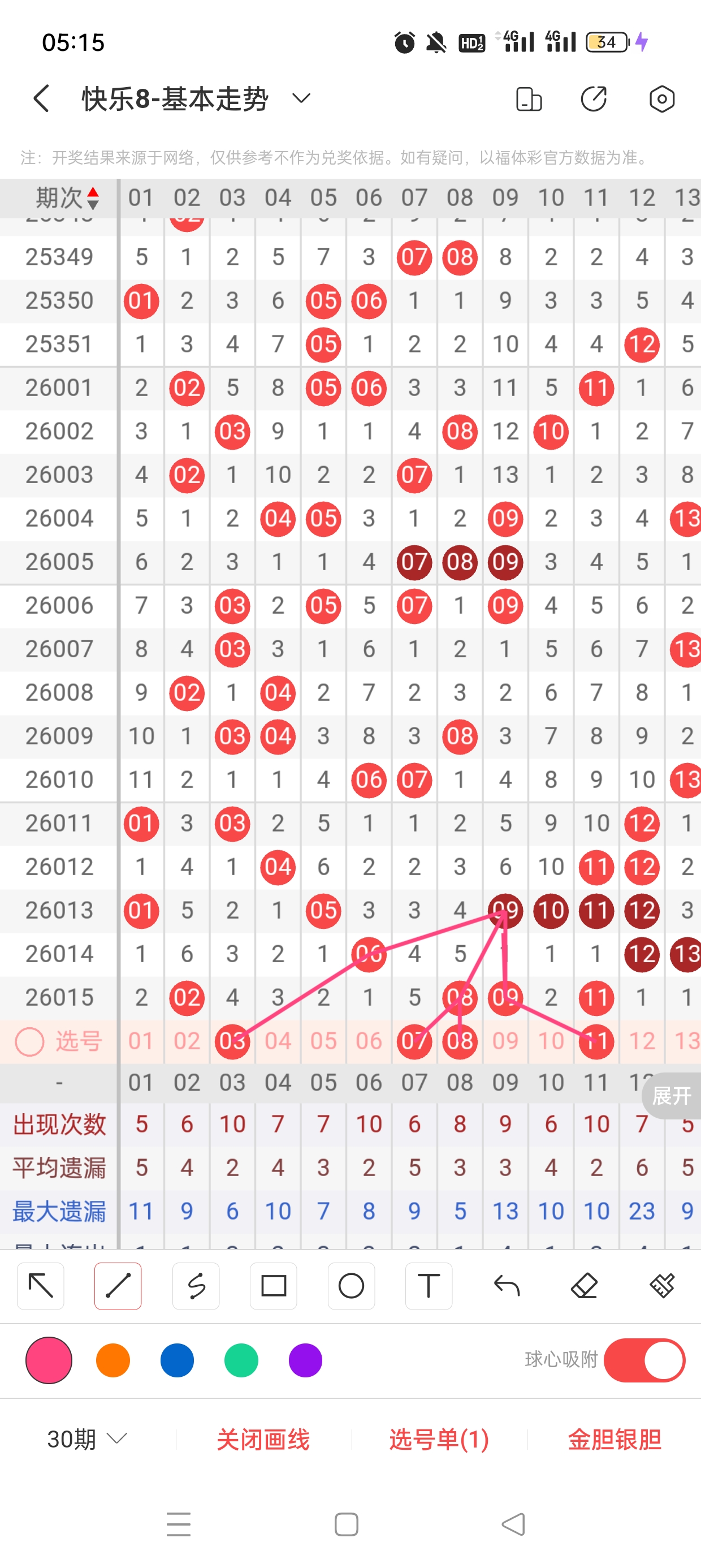Expand the statistics with 展开
The height and width of the screenshot is (1568, 701).
pyautogui.click(x=671, y=1096)
